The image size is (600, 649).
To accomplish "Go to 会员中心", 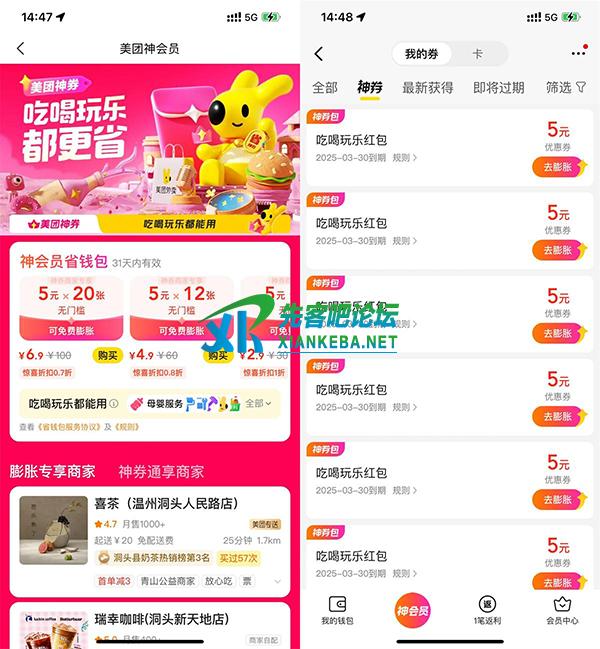I will [x=562, y=611].
